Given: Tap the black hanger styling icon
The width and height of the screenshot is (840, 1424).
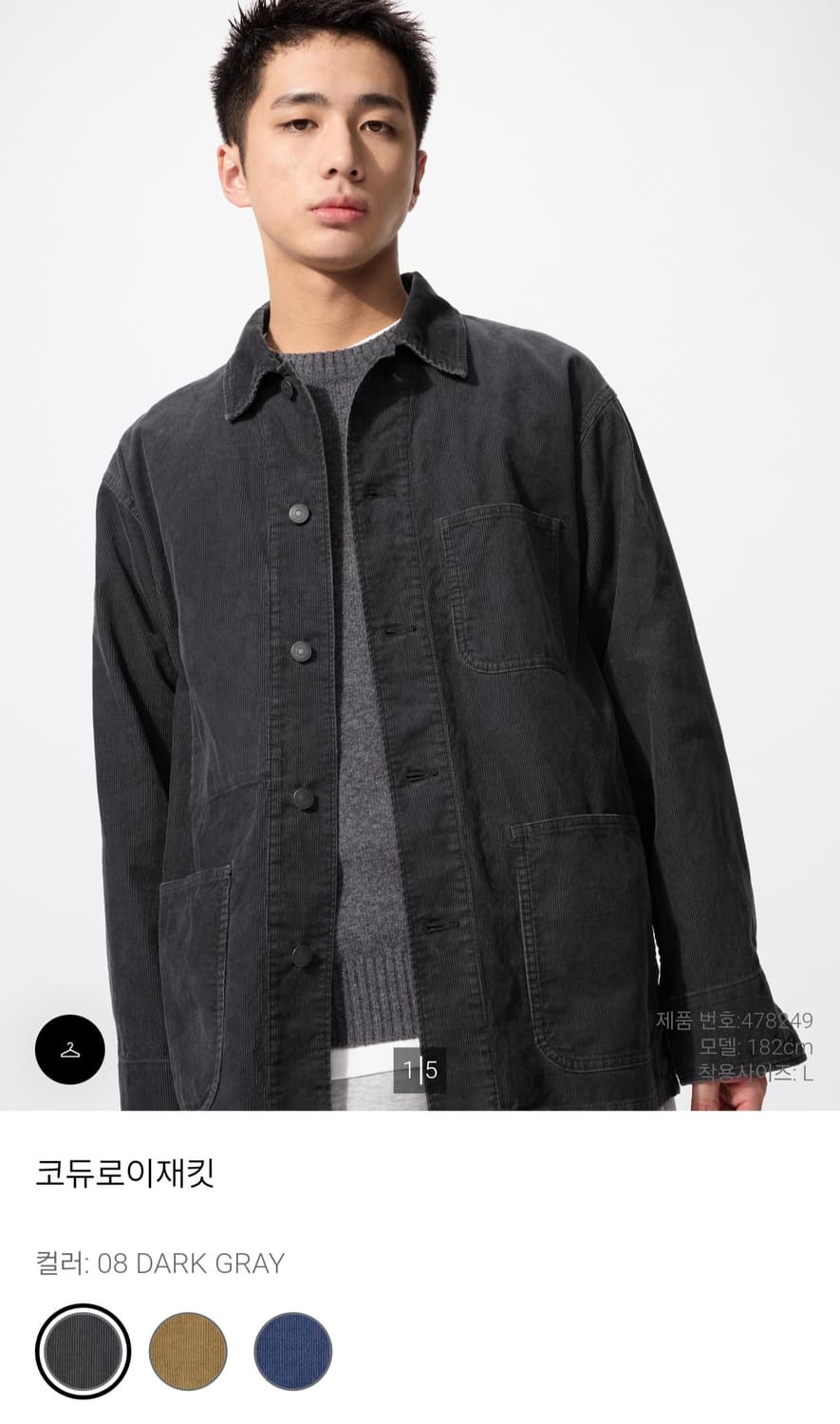Looking at the screenshot, I should (x=69, y=1050).
